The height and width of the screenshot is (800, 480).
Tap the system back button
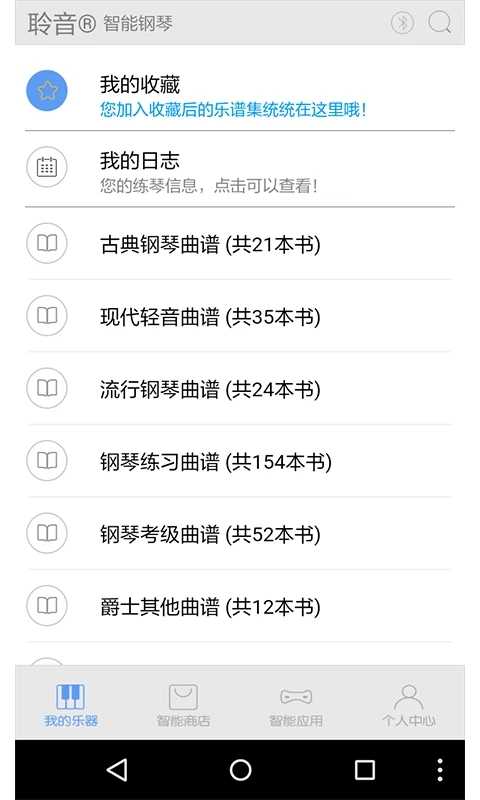click(x=117, y=769)
